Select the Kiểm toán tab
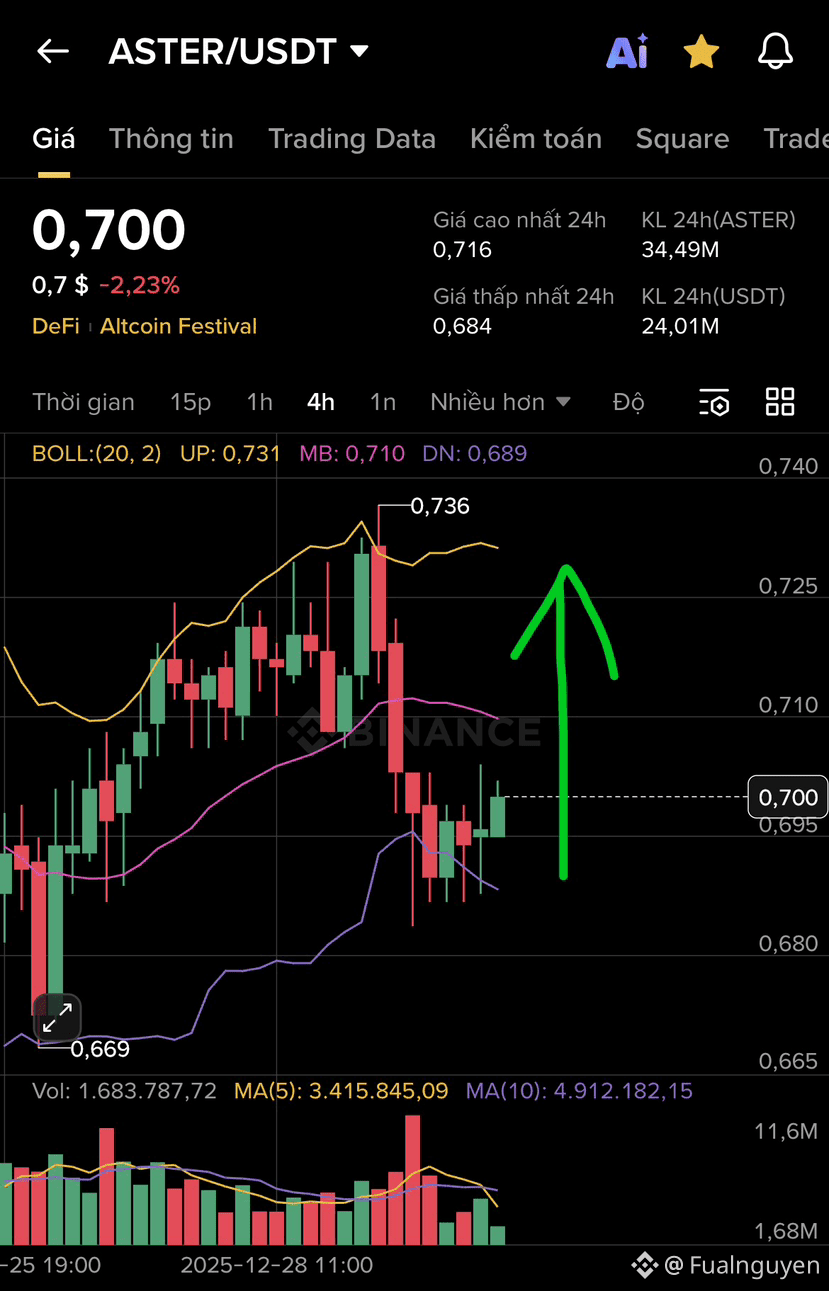The image size is (829, 1291). pos(536,138)
